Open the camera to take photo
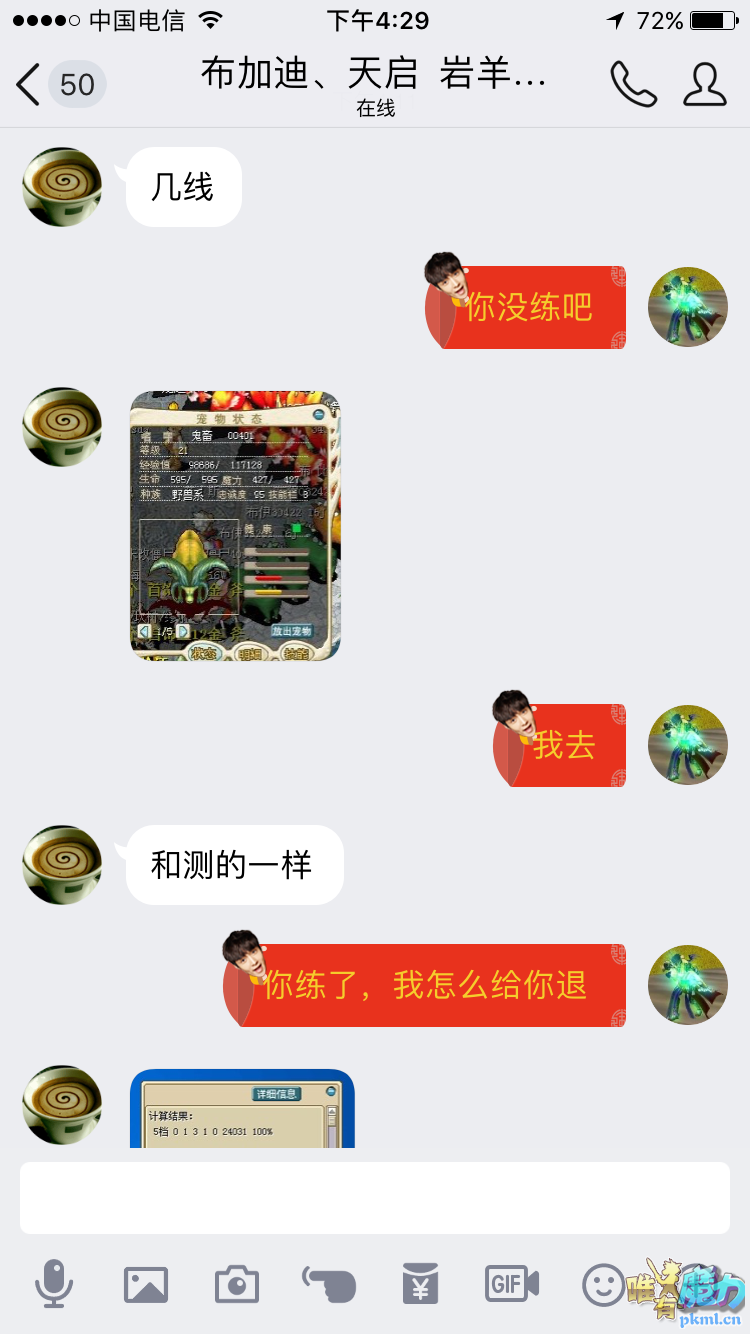This screenshot has width=750, height=1334. [x=237, y=1284]
